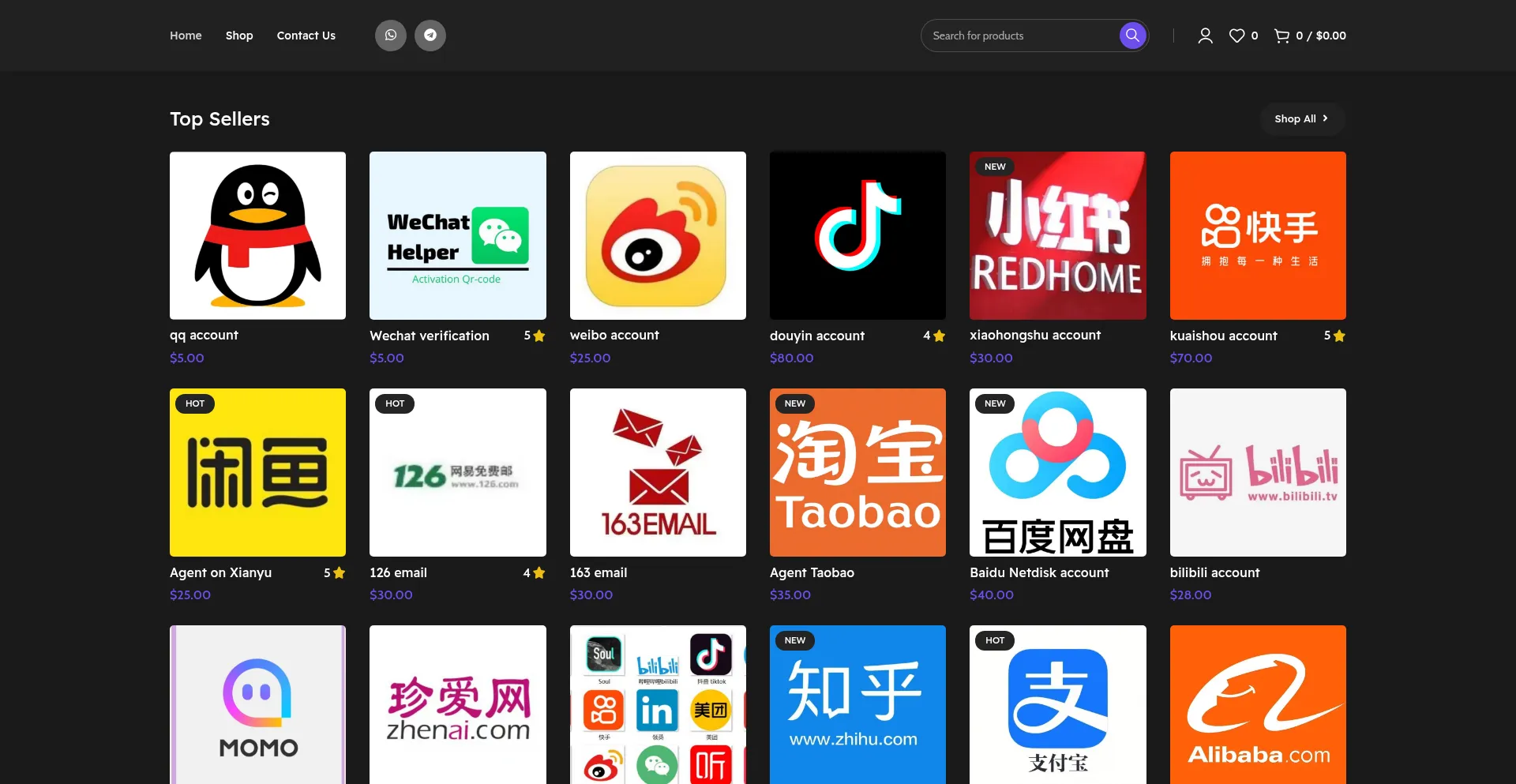Screen dimensions: 1516x784
Task: Tap the Shop All button
Action: click(1301, 118)
